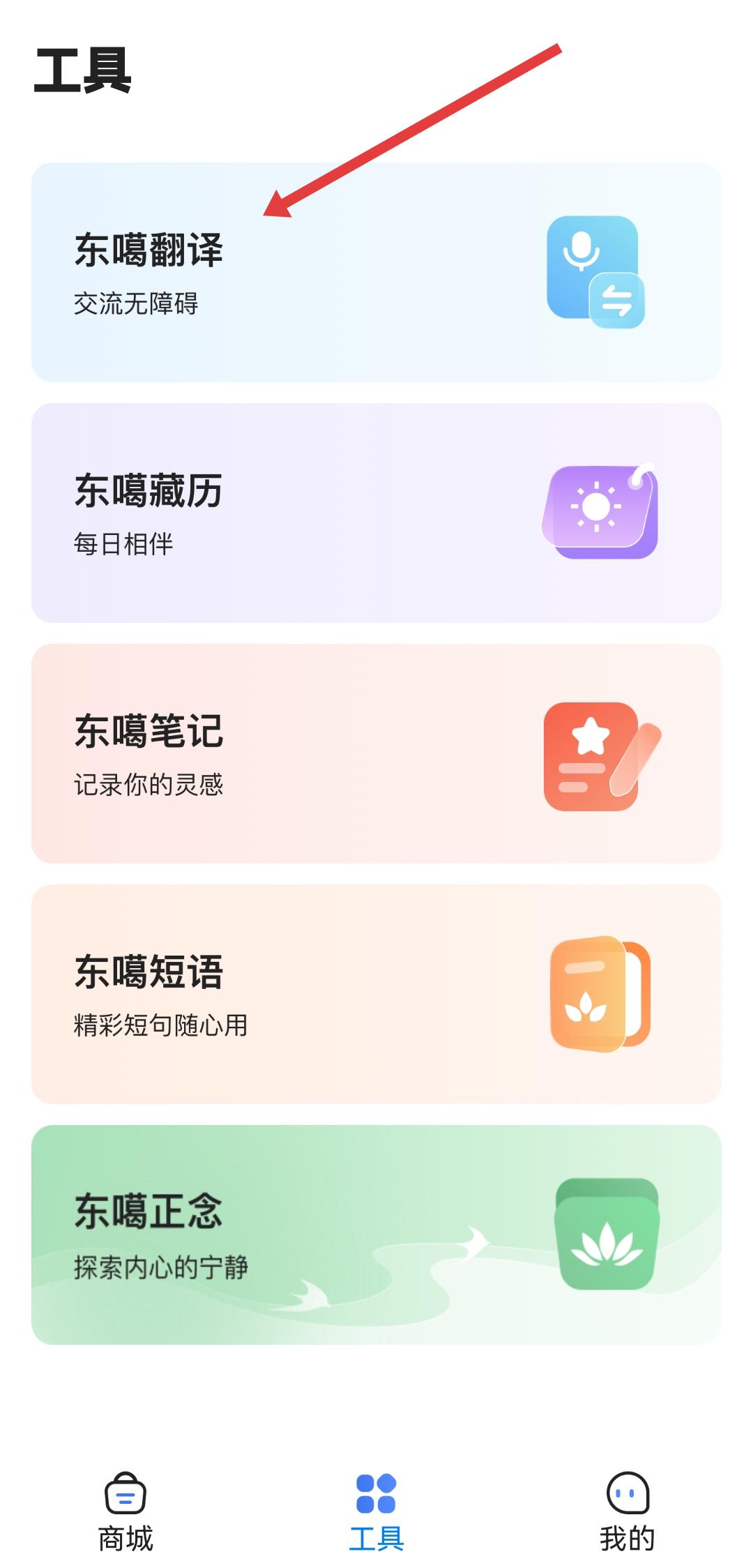This screenshot has width=753, height=1568.
Task: Switch to the 商城 tab
Action: 125,1510
